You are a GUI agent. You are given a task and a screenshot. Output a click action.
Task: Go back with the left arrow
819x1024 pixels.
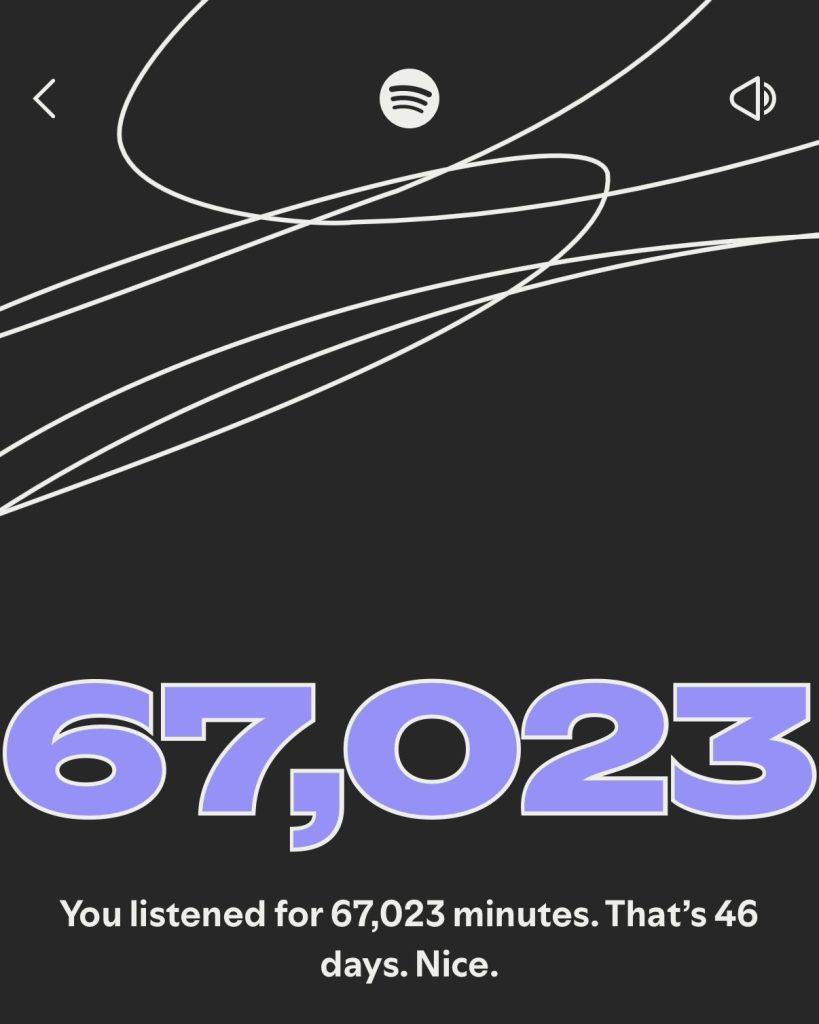click(x=44, y=99)
